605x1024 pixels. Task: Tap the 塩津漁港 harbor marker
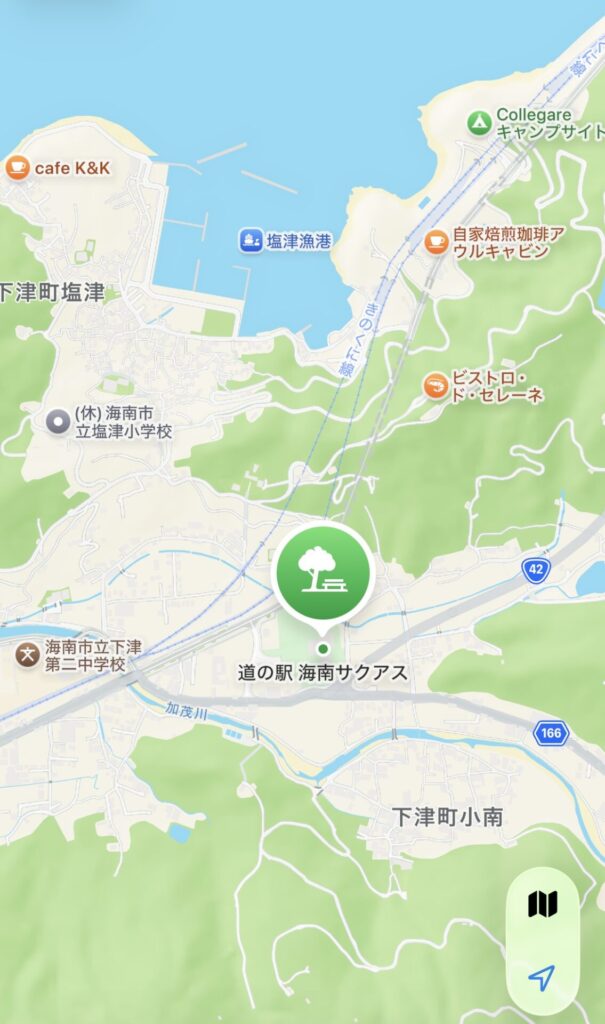[250, 240]
